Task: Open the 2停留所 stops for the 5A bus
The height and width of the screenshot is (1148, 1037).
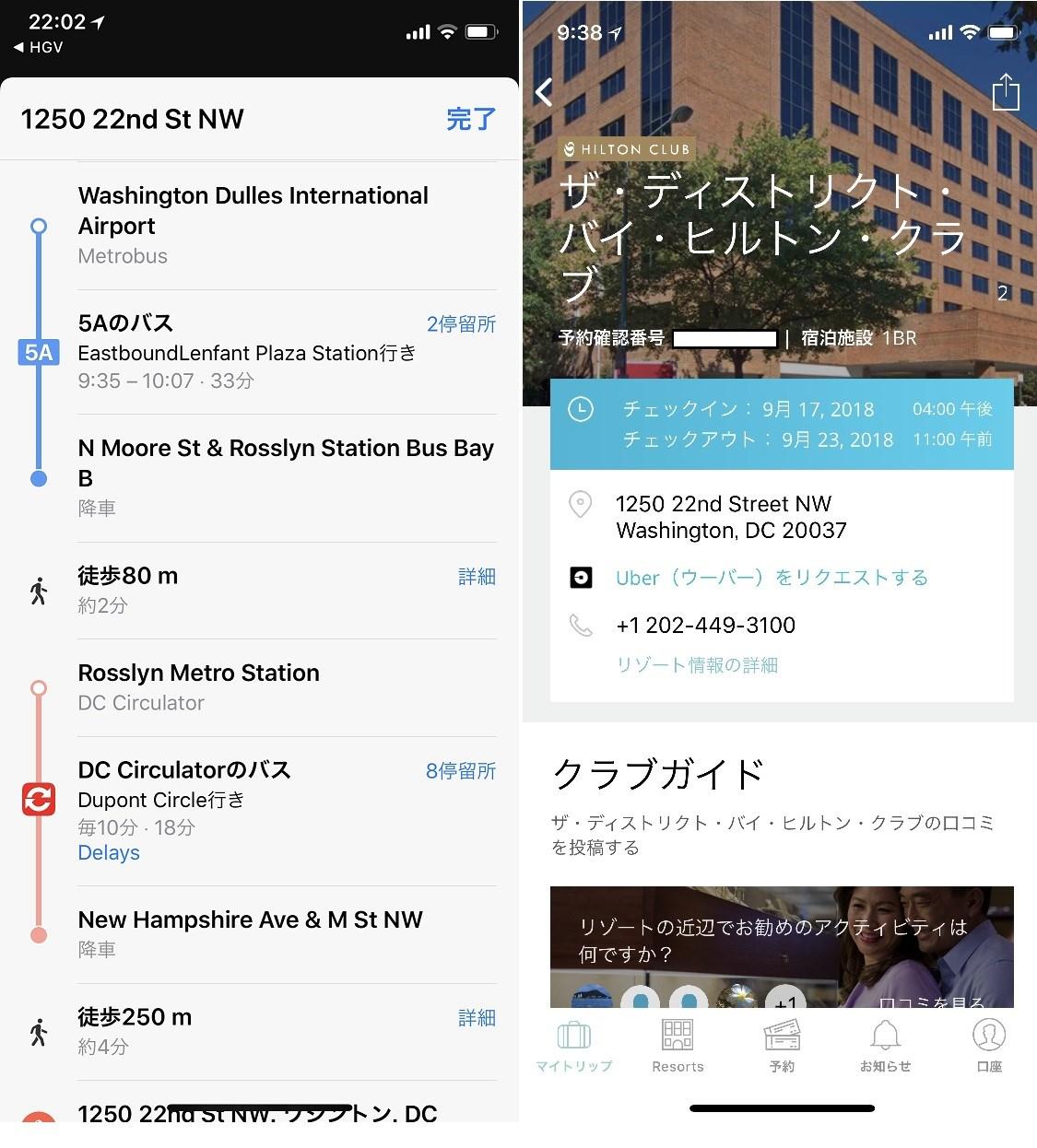Action: [x=461, y=323]
